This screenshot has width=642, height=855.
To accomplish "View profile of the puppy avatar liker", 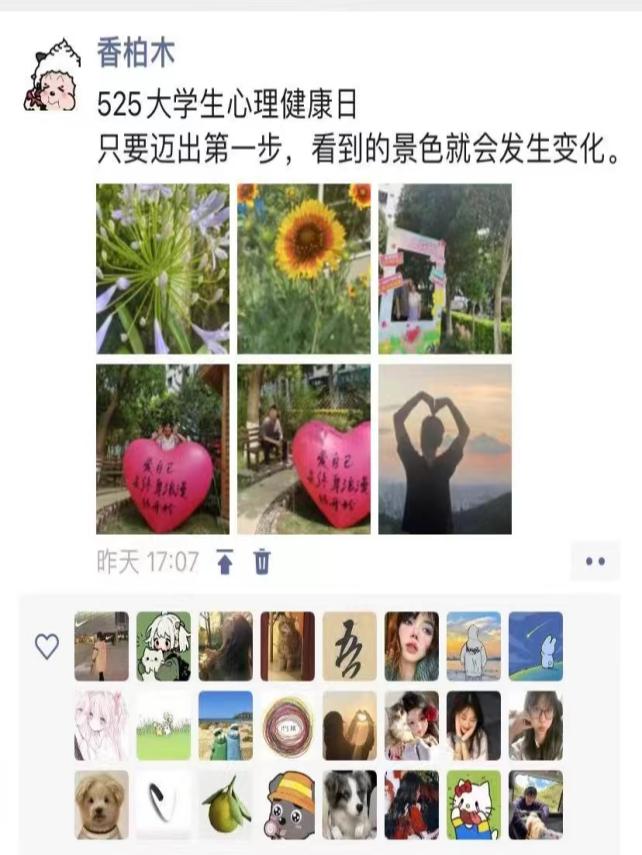I will click(102, 805).
